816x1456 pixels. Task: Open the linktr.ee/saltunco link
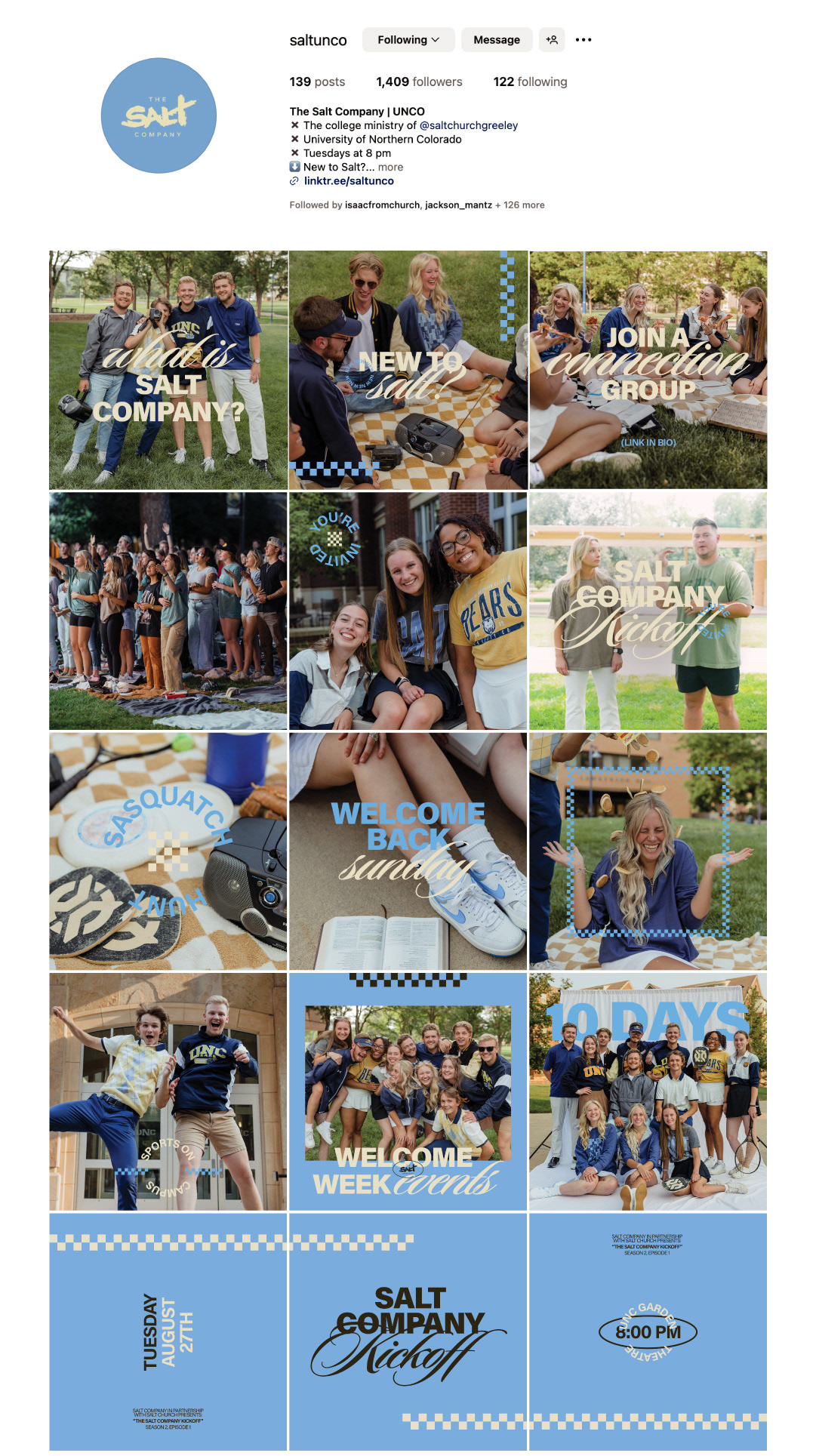(x=349, y=181)
